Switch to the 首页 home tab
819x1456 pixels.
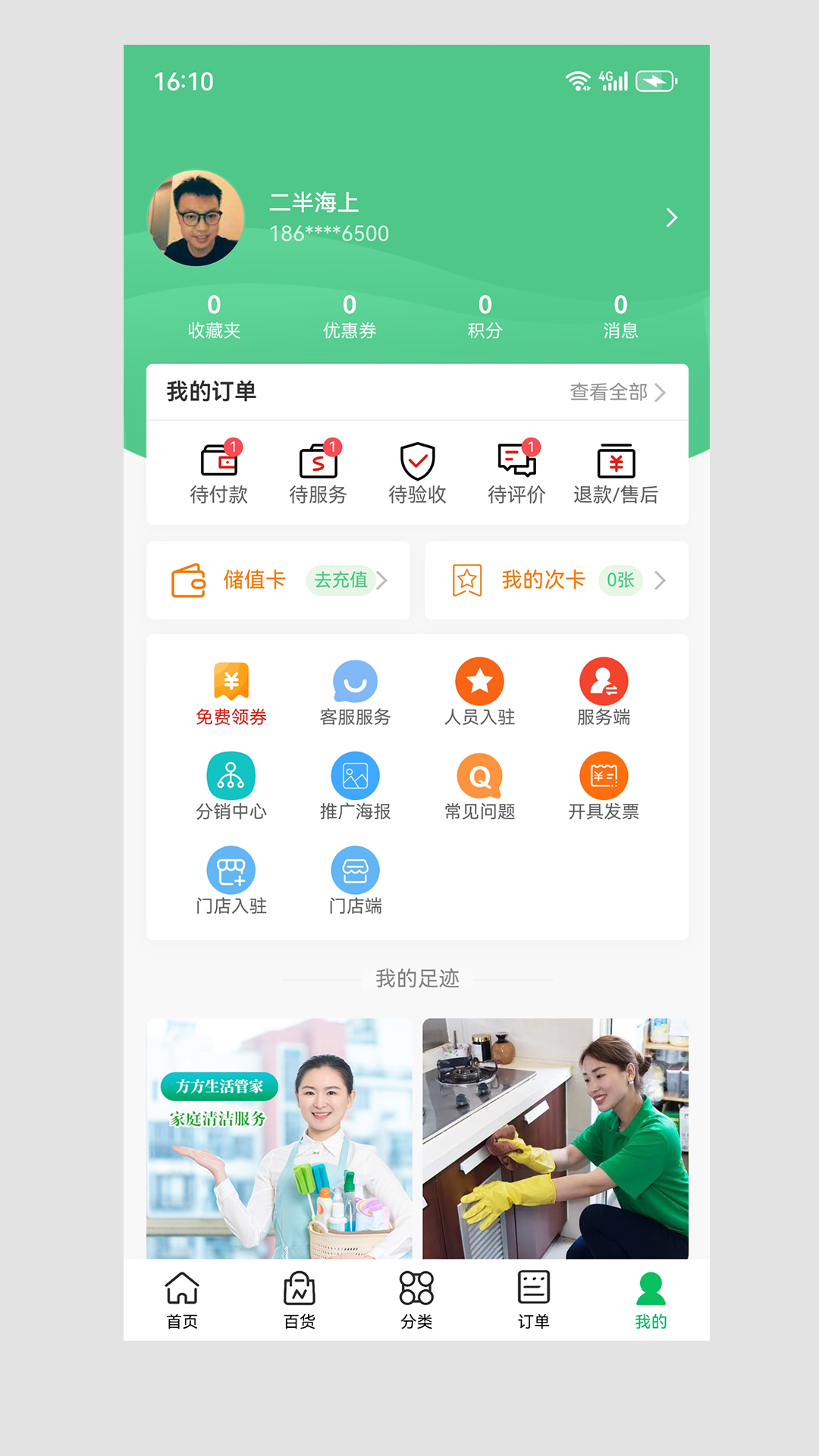182,1300
